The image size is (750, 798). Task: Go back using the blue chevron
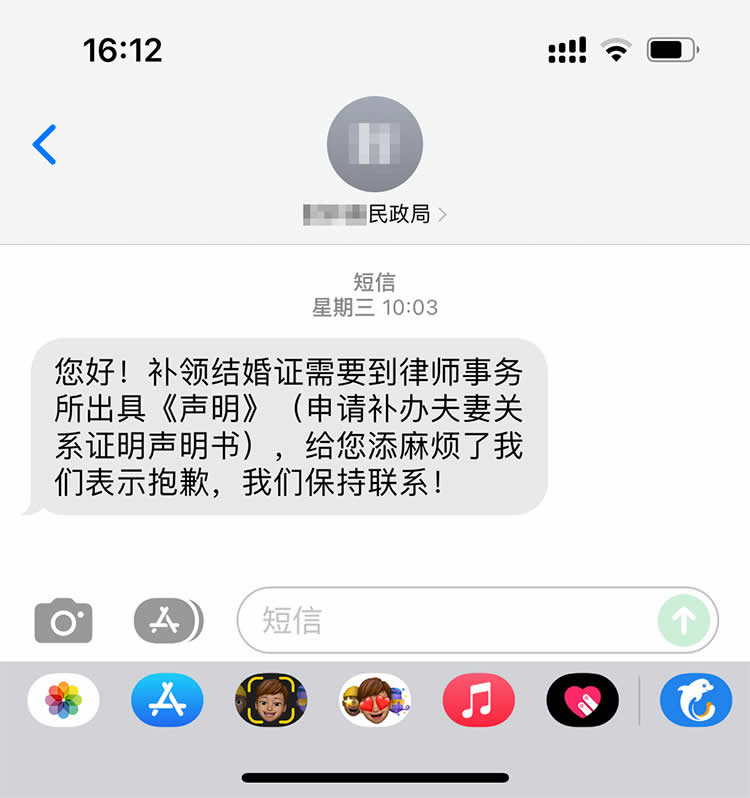pos(42,143)
